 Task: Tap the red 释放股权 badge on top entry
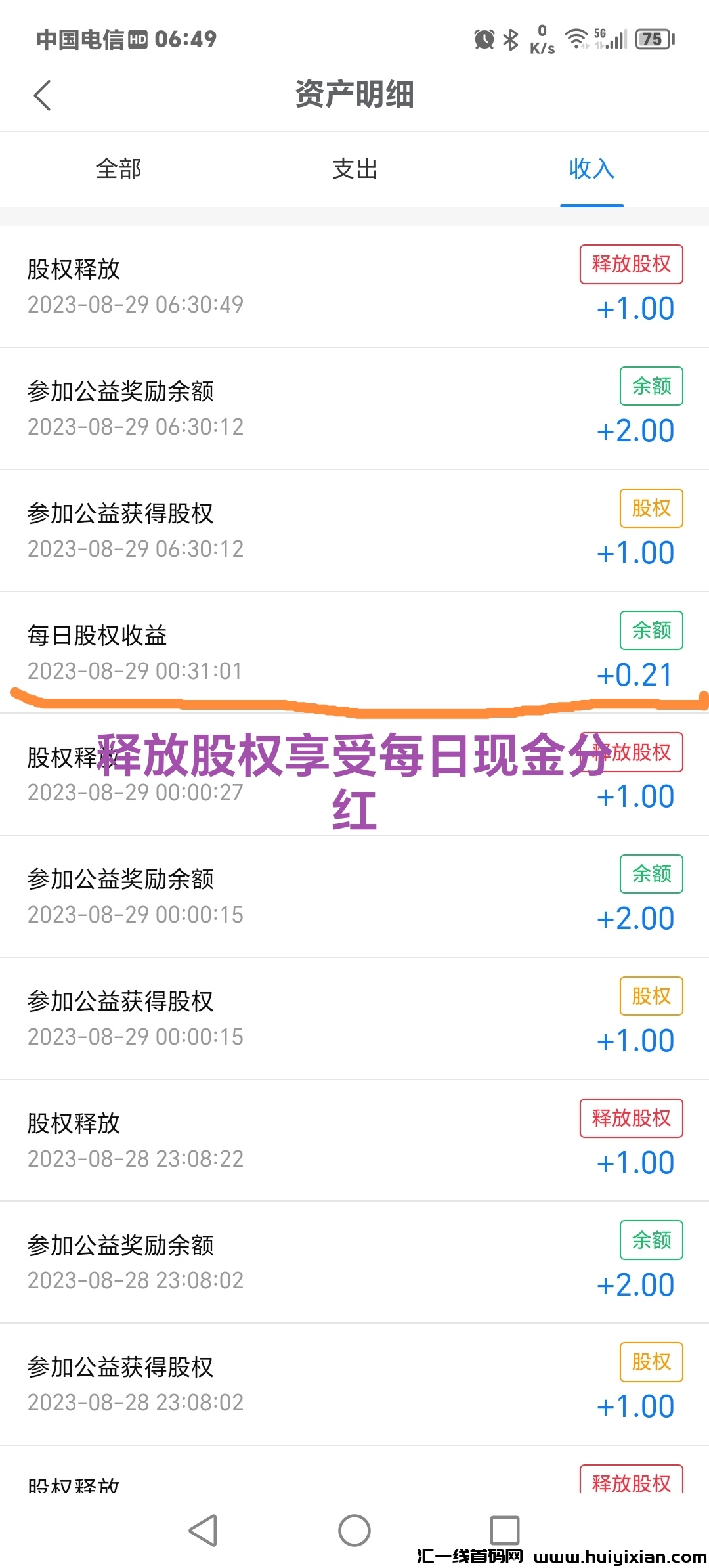631,263
